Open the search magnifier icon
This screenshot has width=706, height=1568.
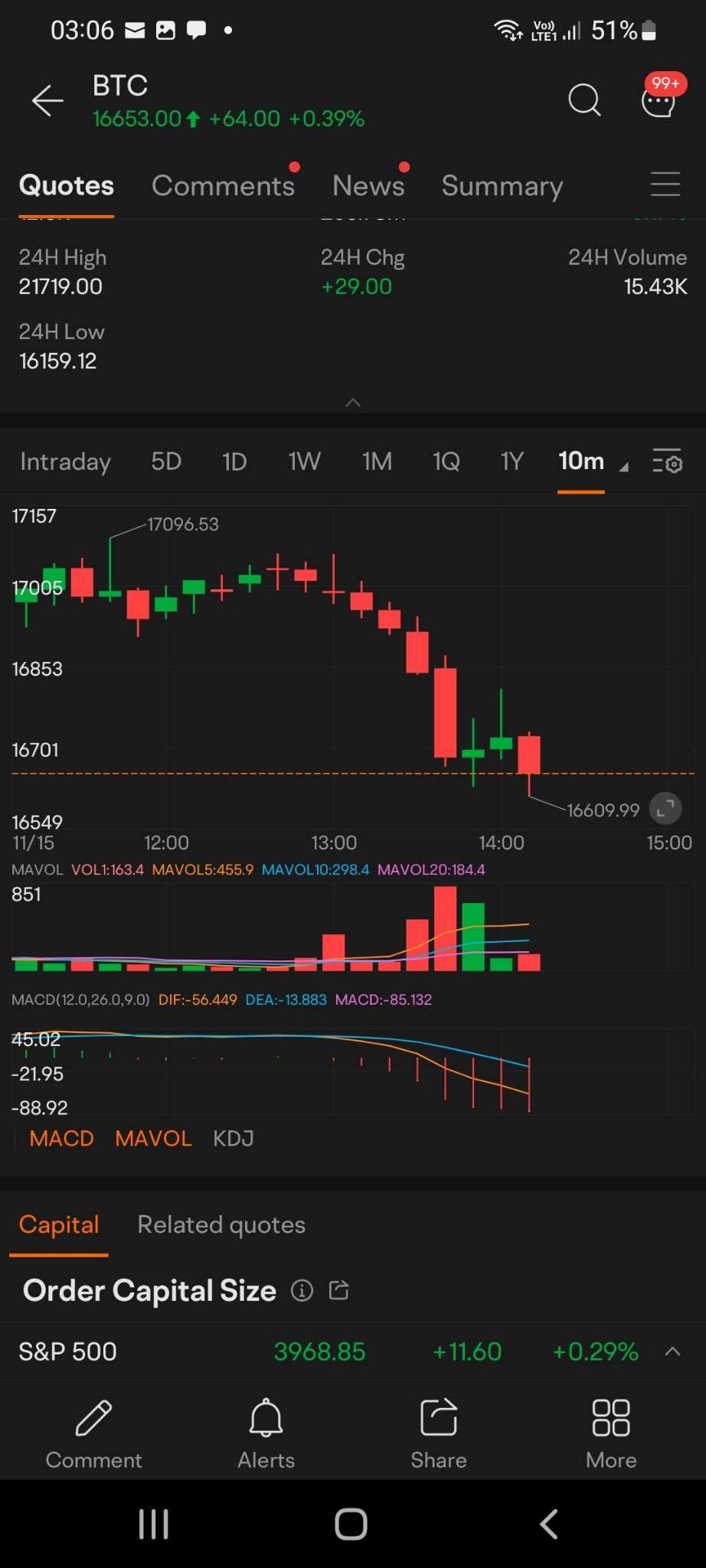click(x=584, y=100)
